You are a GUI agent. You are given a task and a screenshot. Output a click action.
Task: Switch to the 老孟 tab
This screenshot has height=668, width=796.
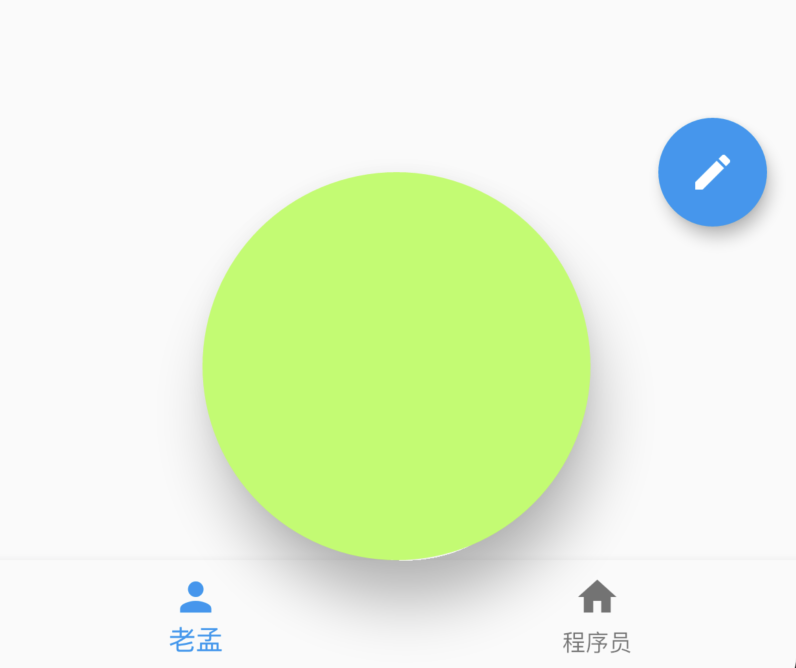196,616
